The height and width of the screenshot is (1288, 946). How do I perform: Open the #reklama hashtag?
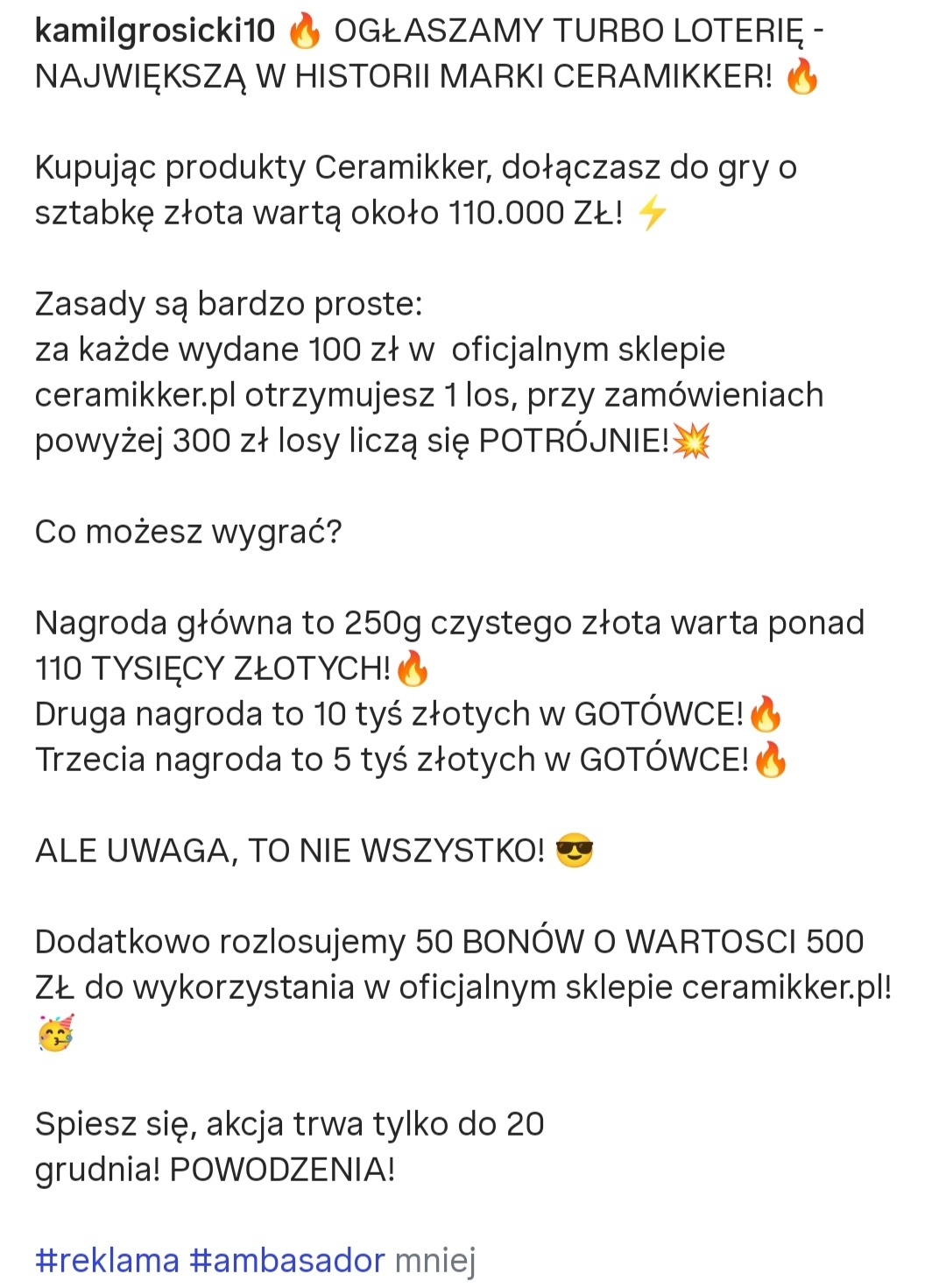(x=107, y=1260)
